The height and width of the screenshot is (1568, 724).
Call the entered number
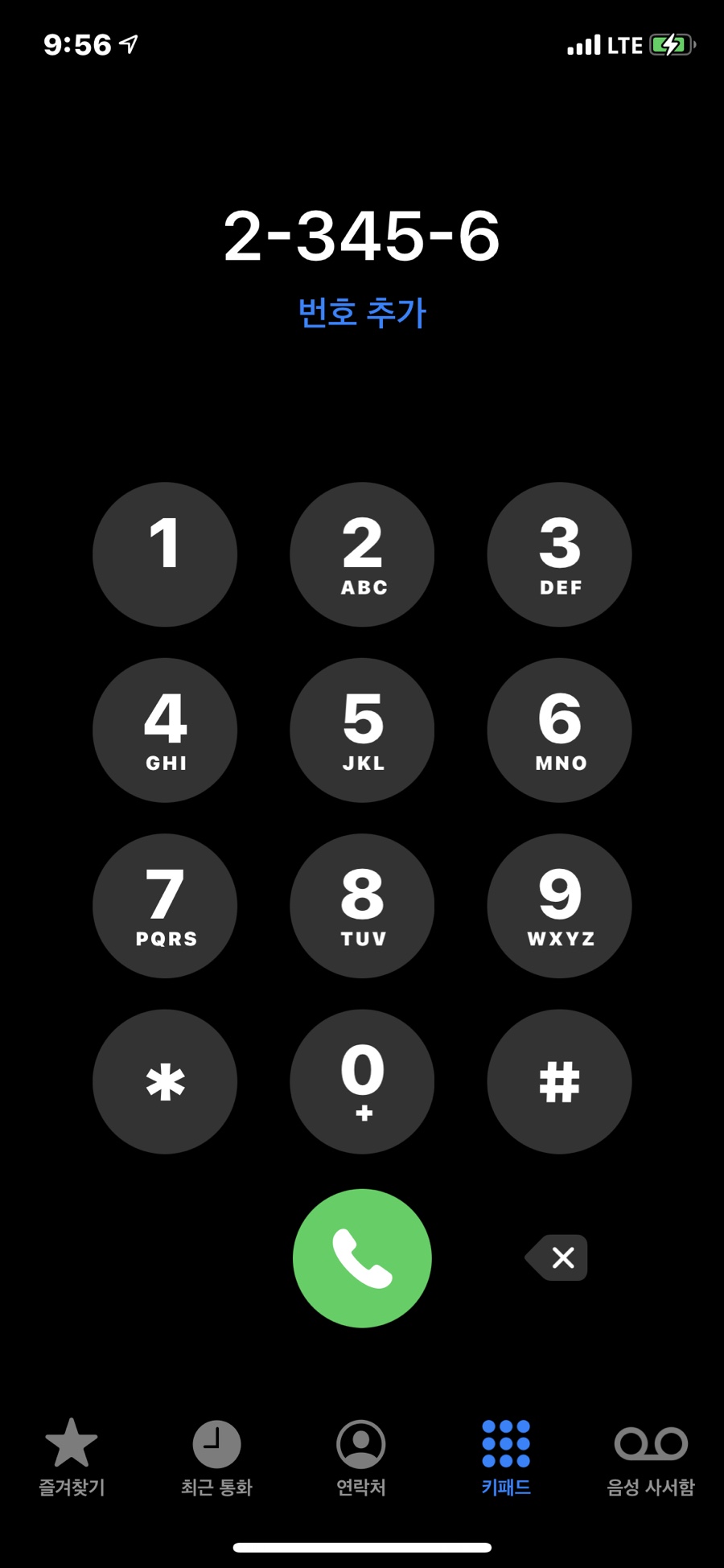[362, 1257]
